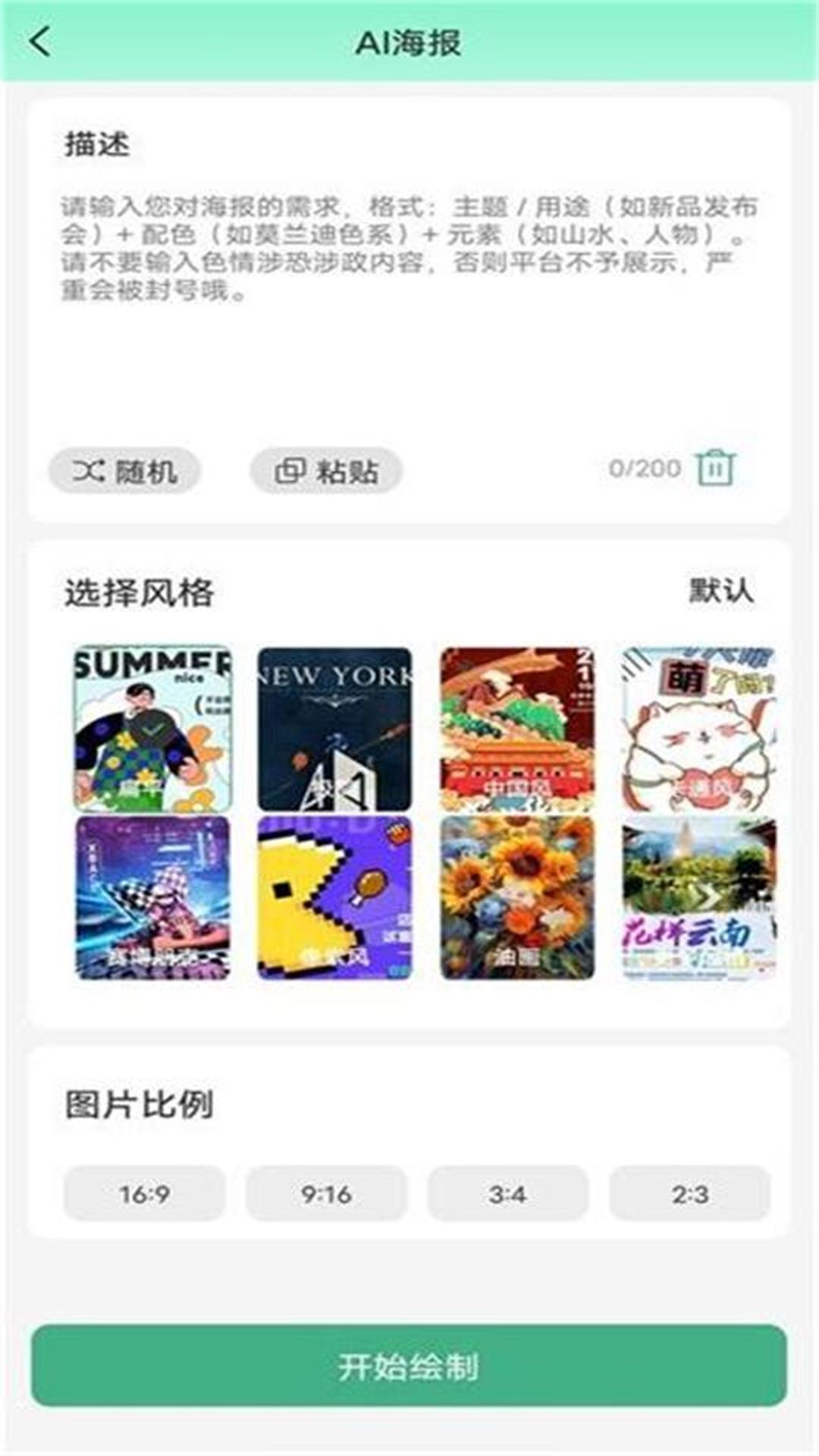
Task: Select the NEW YORK poster style
Action: (334, 728)
